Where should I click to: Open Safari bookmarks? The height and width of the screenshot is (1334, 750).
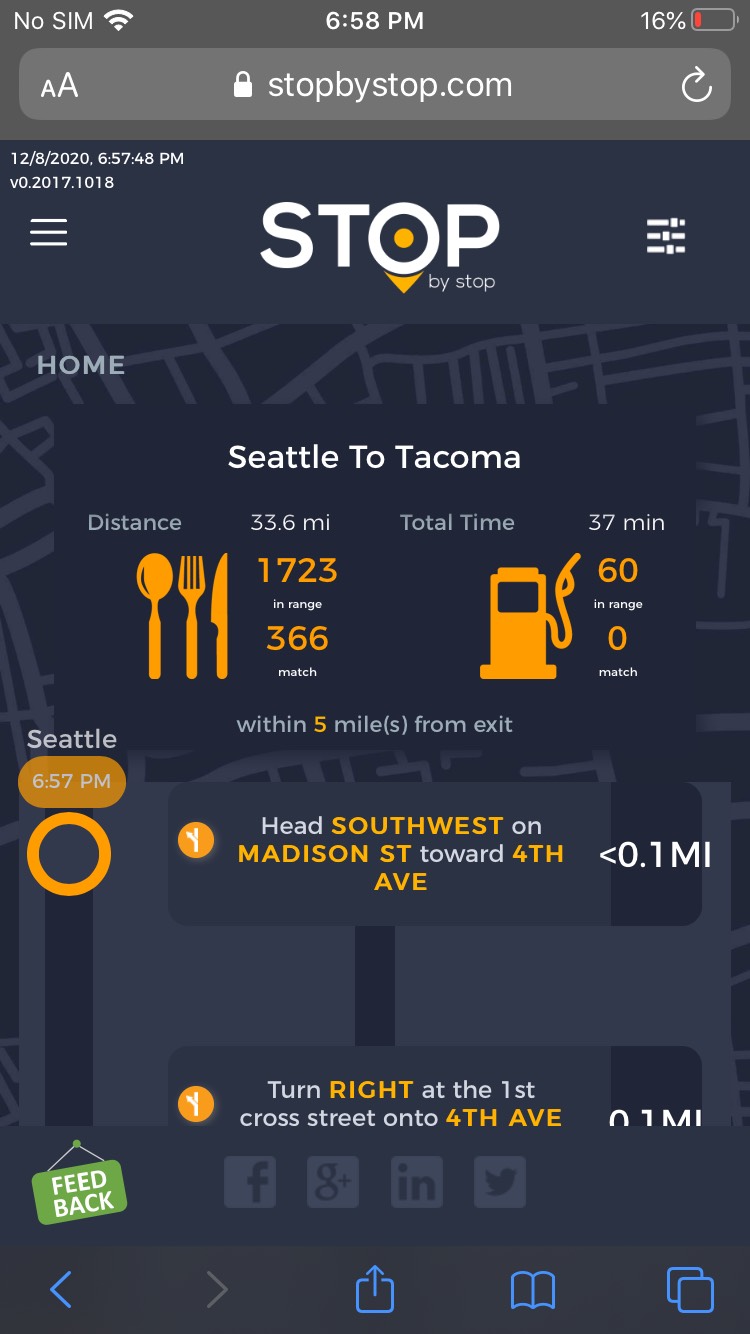coord(532,1290)
